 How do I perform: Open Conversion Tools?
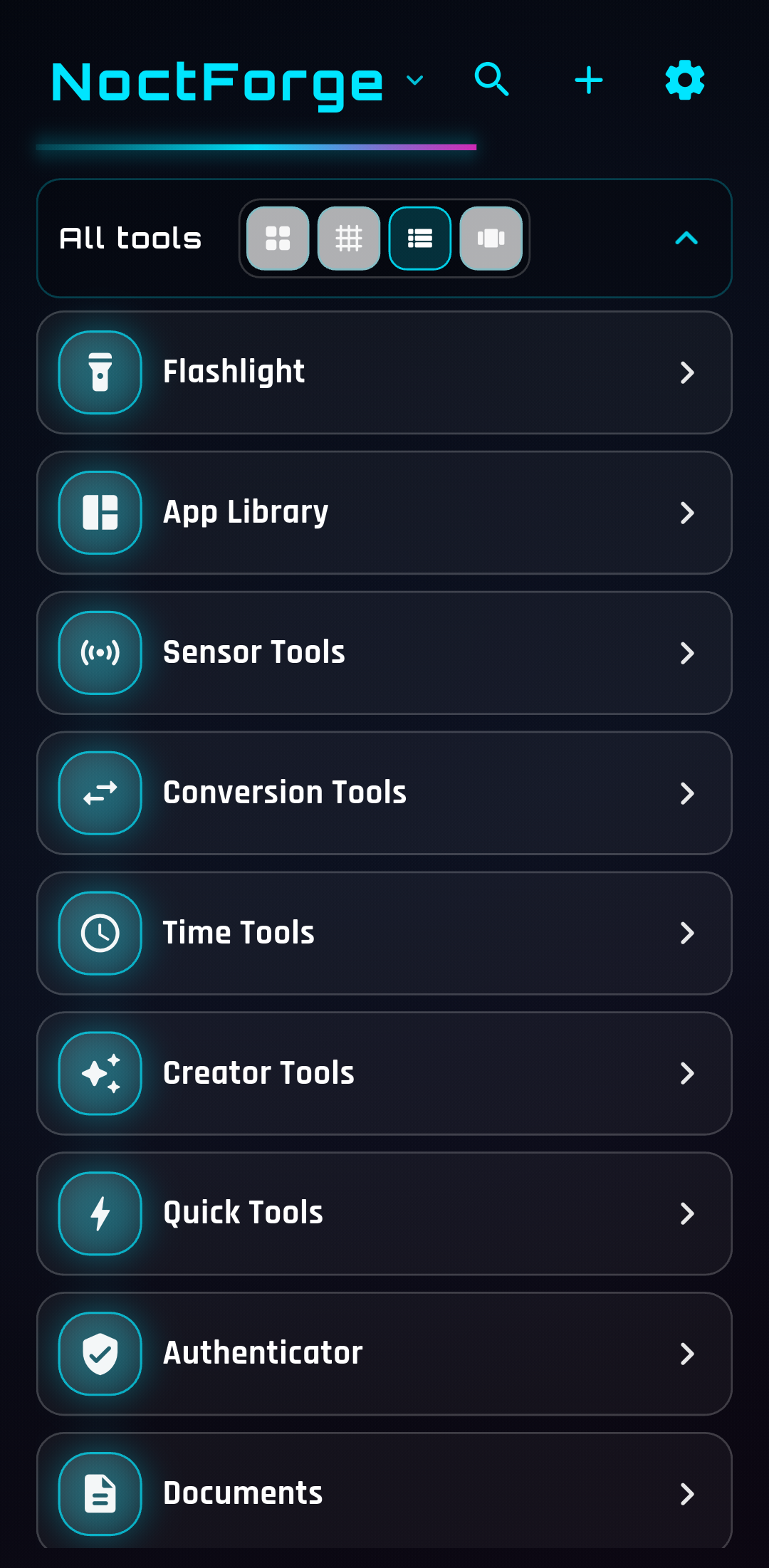(x=384, y=793)
